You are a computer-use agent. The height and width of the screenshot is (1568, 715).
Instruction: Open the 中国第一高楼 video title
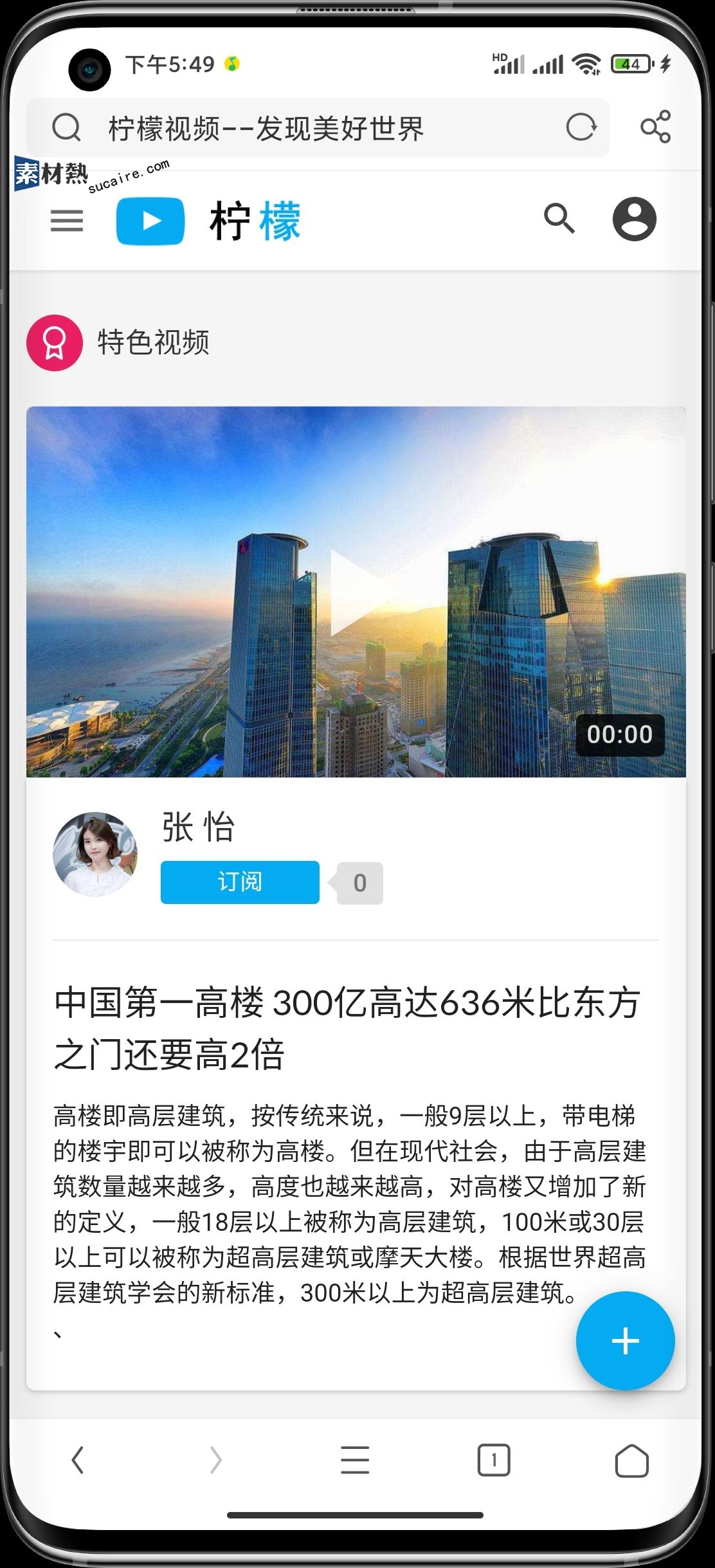(x=347, y=1029)
